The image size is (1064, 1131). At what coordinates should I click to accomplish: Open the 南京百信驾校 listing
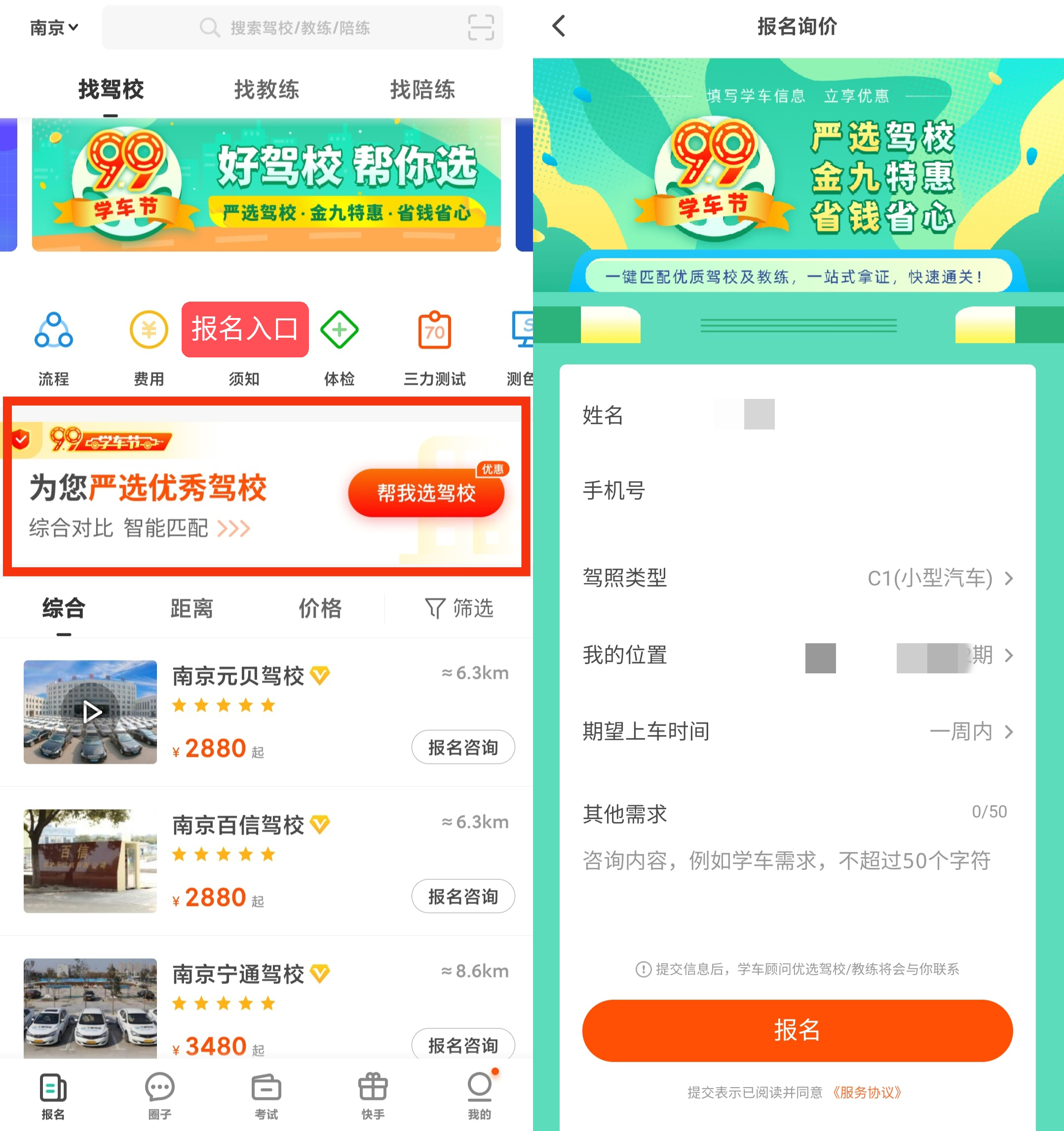[x=238, y=825]
